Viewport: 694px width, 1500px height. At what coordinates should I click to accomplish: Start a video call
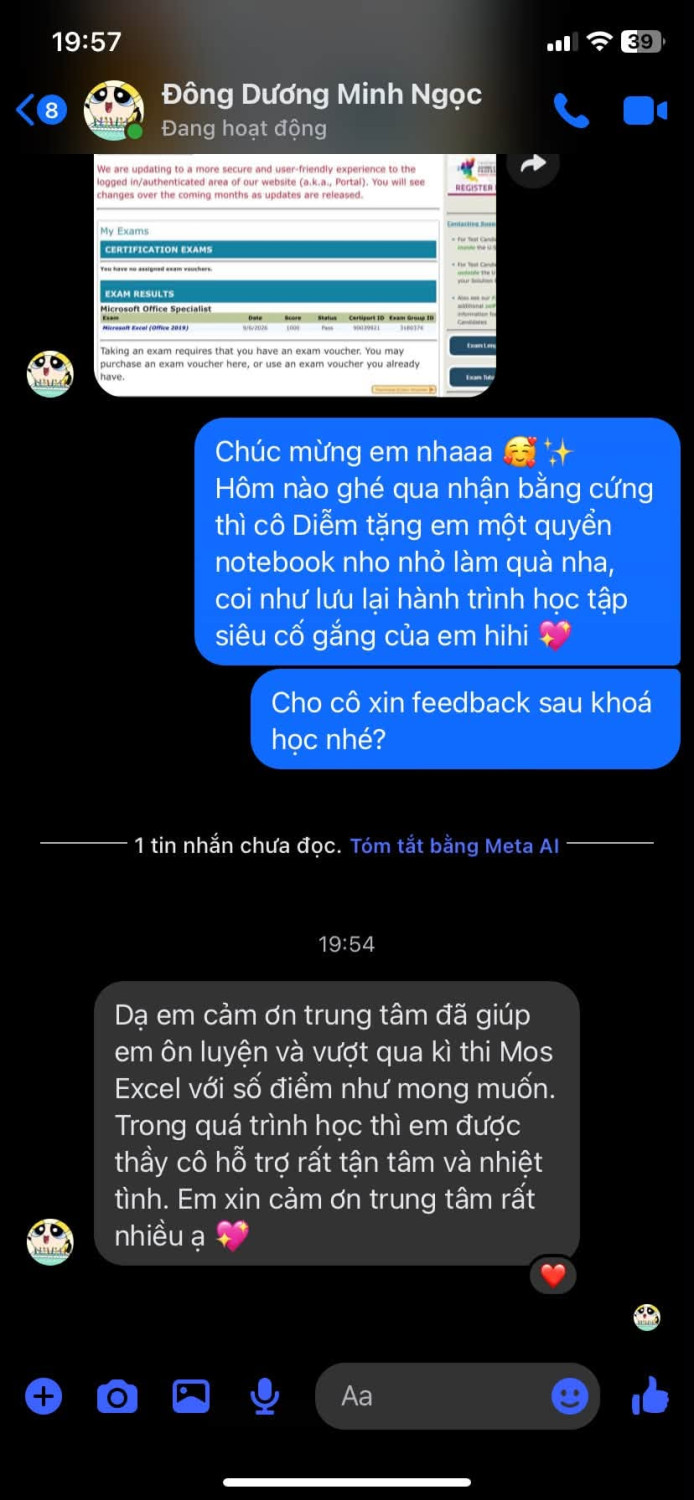(645, 110)
